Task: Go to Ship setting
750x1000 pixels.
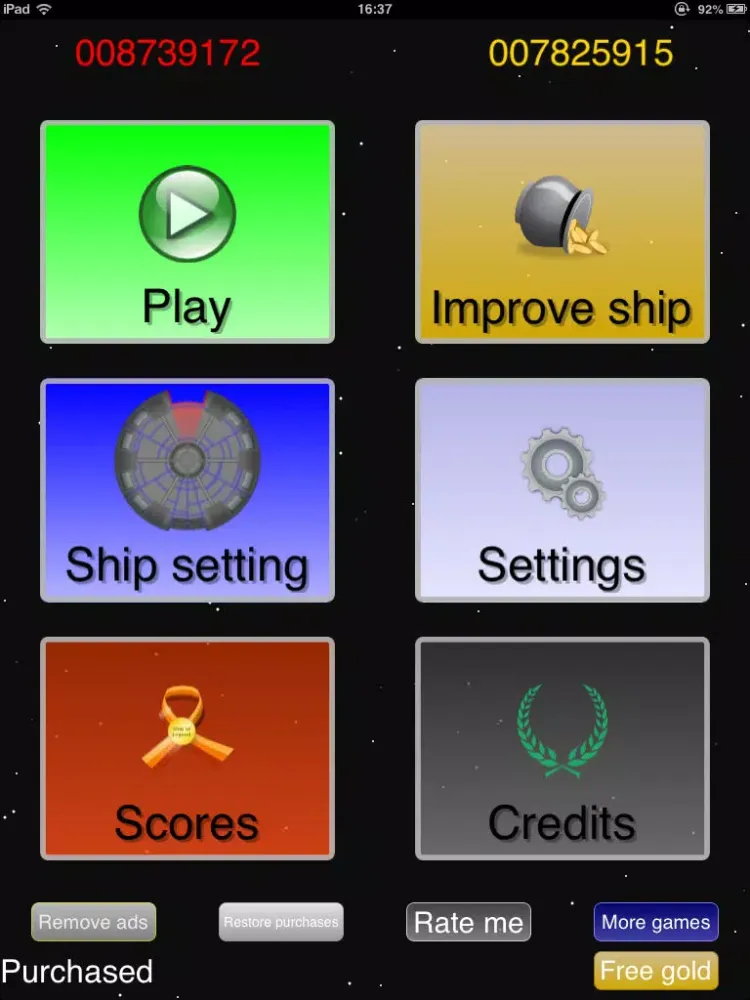Action: 187,490
